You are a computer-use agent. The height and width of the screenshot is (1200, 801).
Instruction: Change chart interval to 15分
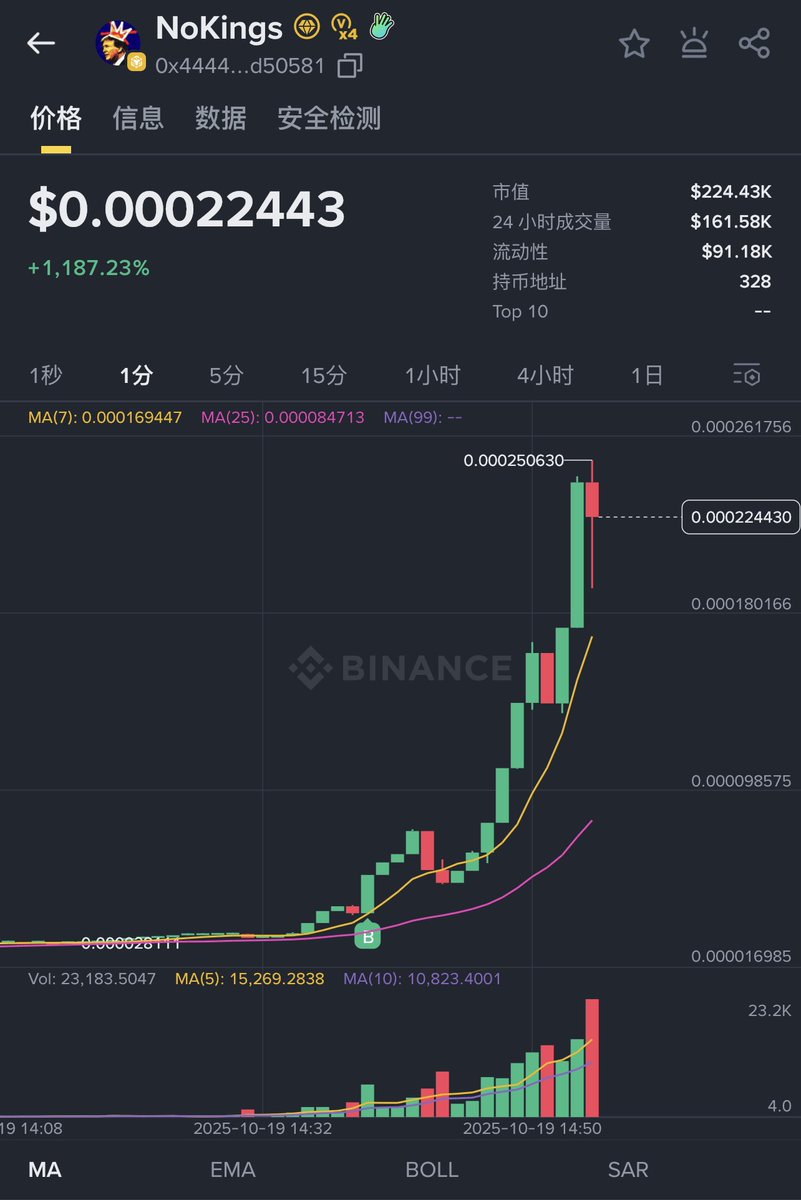pos(324,376)
